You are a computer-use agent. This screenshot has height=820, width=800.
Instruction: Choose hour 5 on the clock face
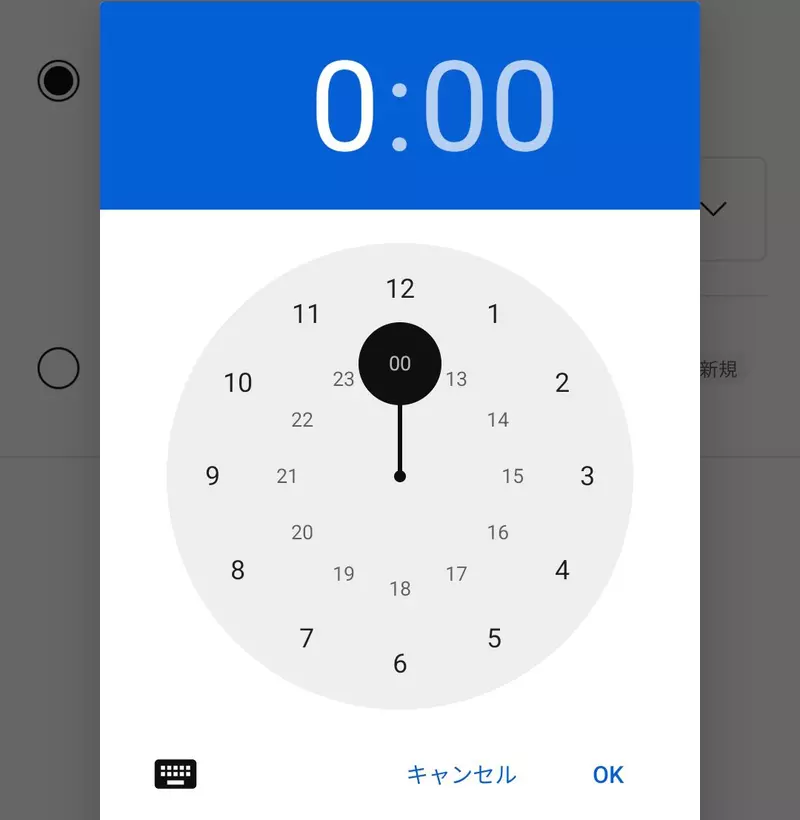tap(494, 638)
